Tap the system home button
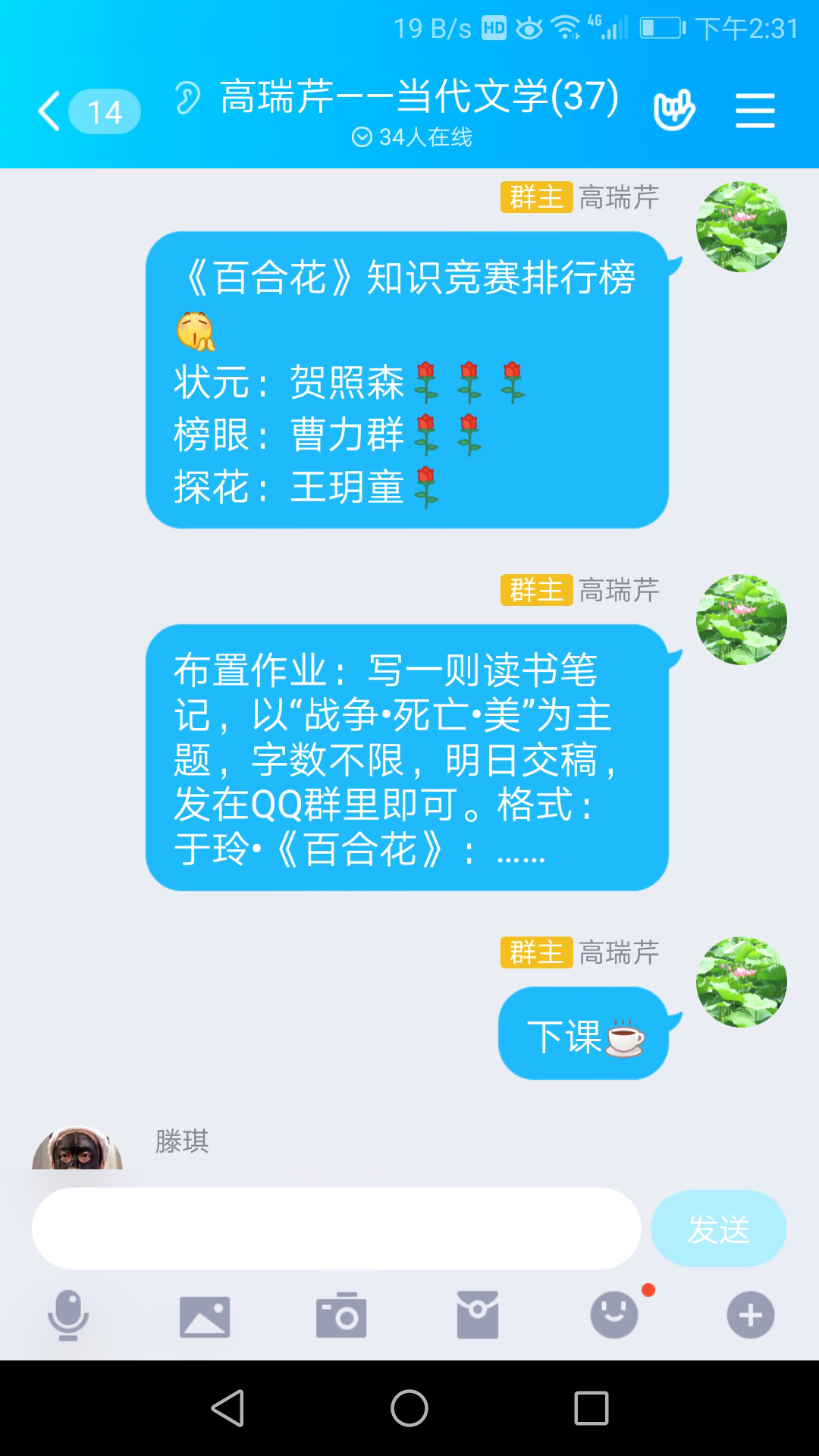The height and width of the screenshot is (1456, 819). click(x=409, y=1408)
